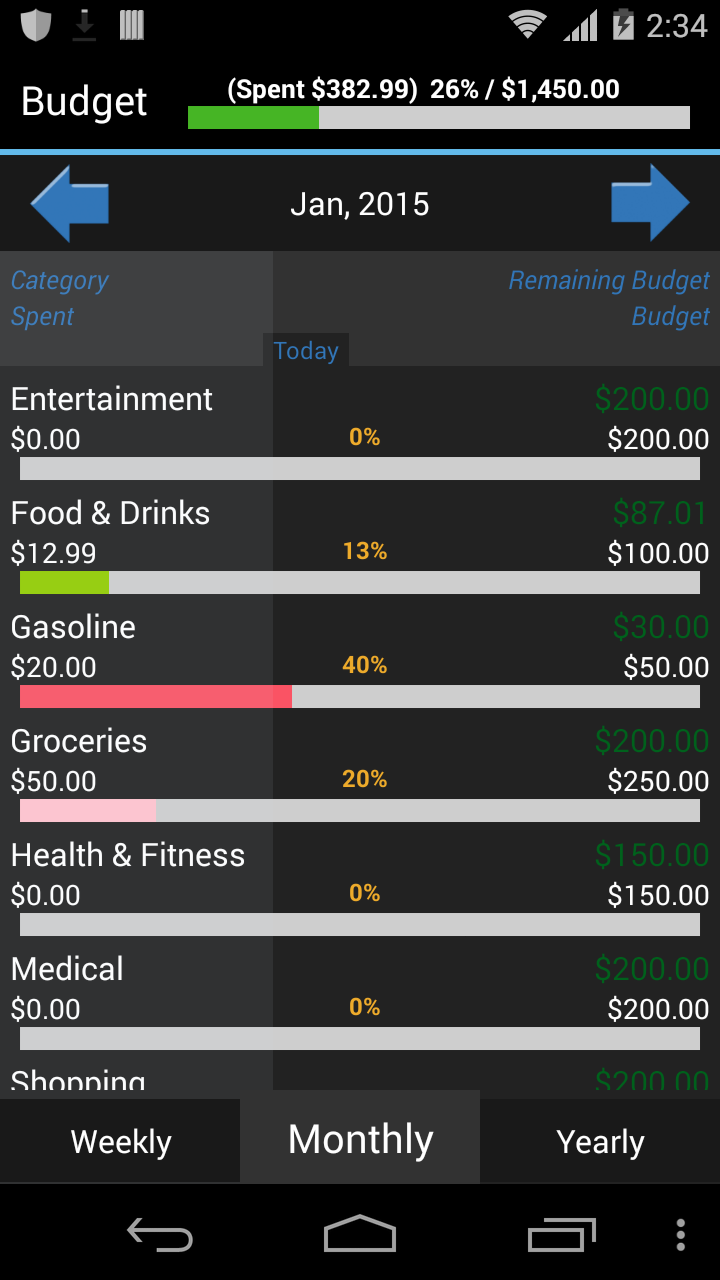
Task: Advance to February using the right arrow
Action: [x=651, y=203]
